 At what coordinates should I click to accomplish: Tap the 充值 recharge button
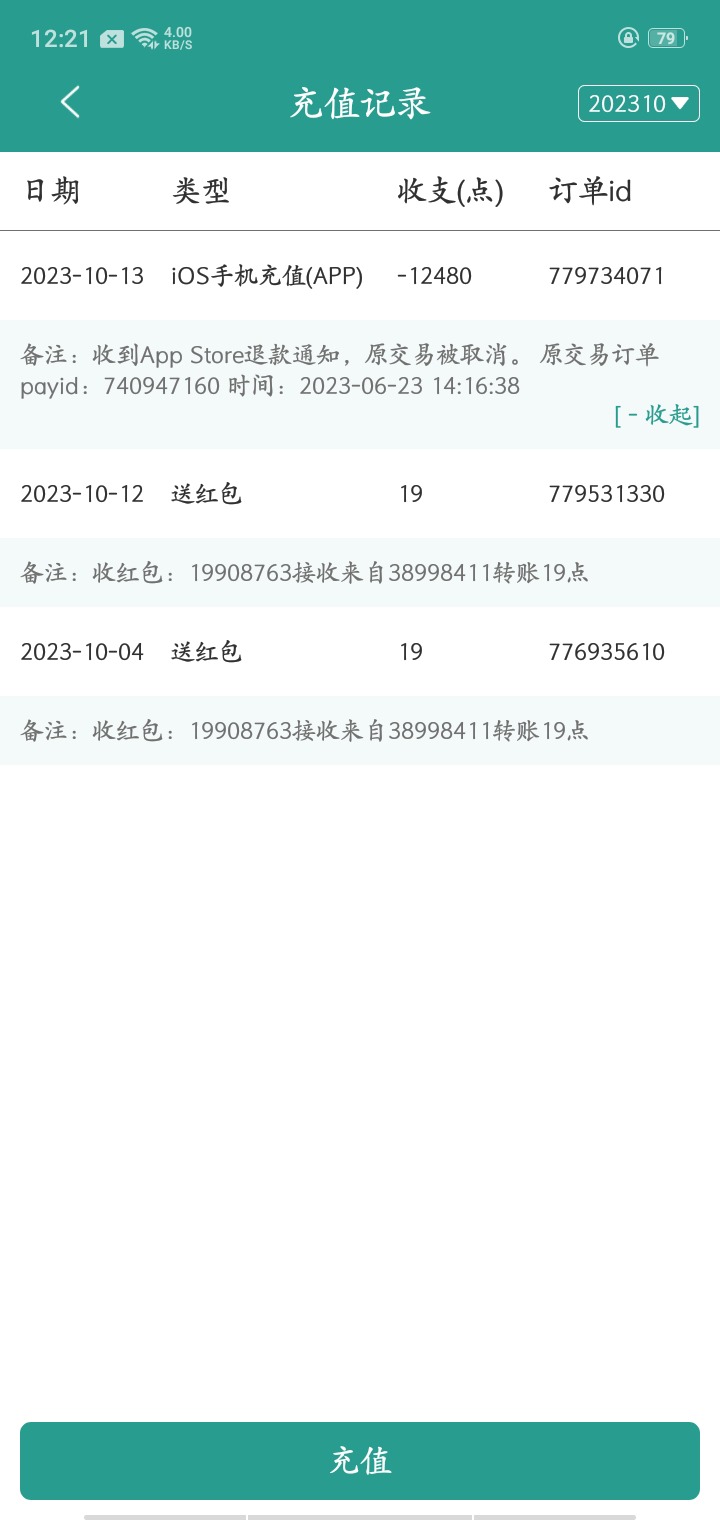pos(360,1461)
